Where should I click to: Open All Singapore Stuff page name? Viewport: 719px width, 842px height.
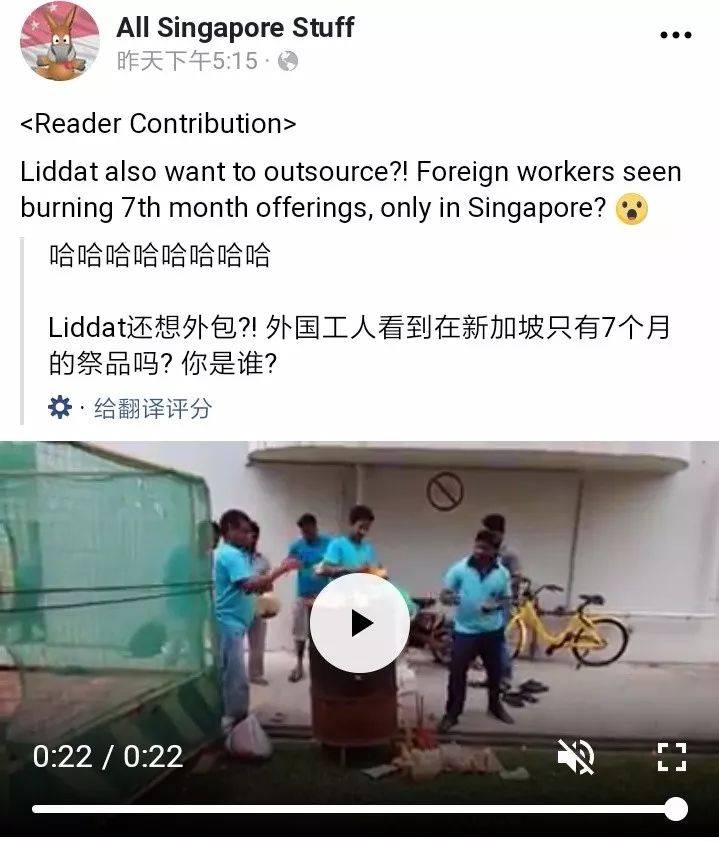pos(235,27)
